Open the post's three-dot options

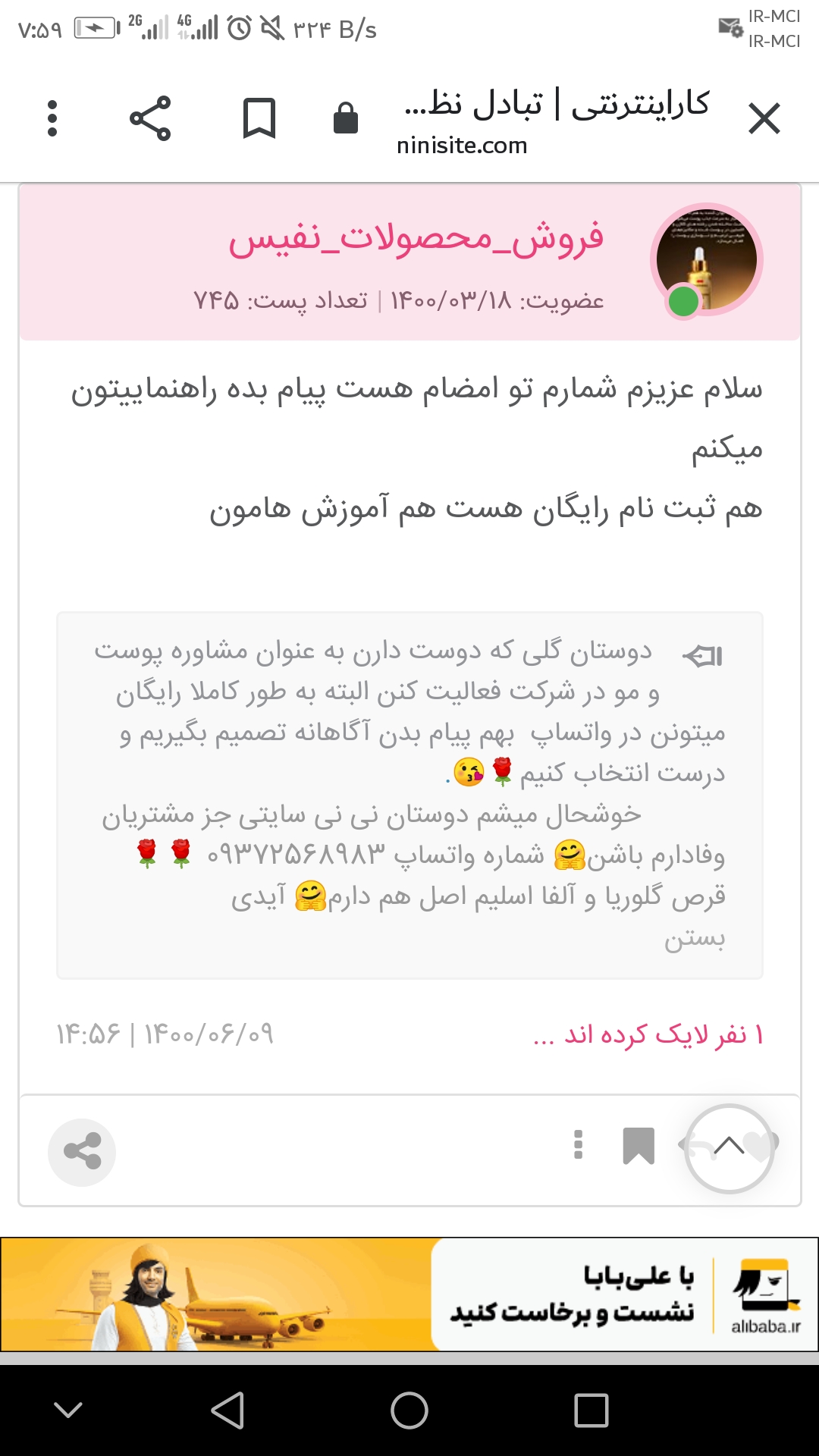coord(579,1145)
